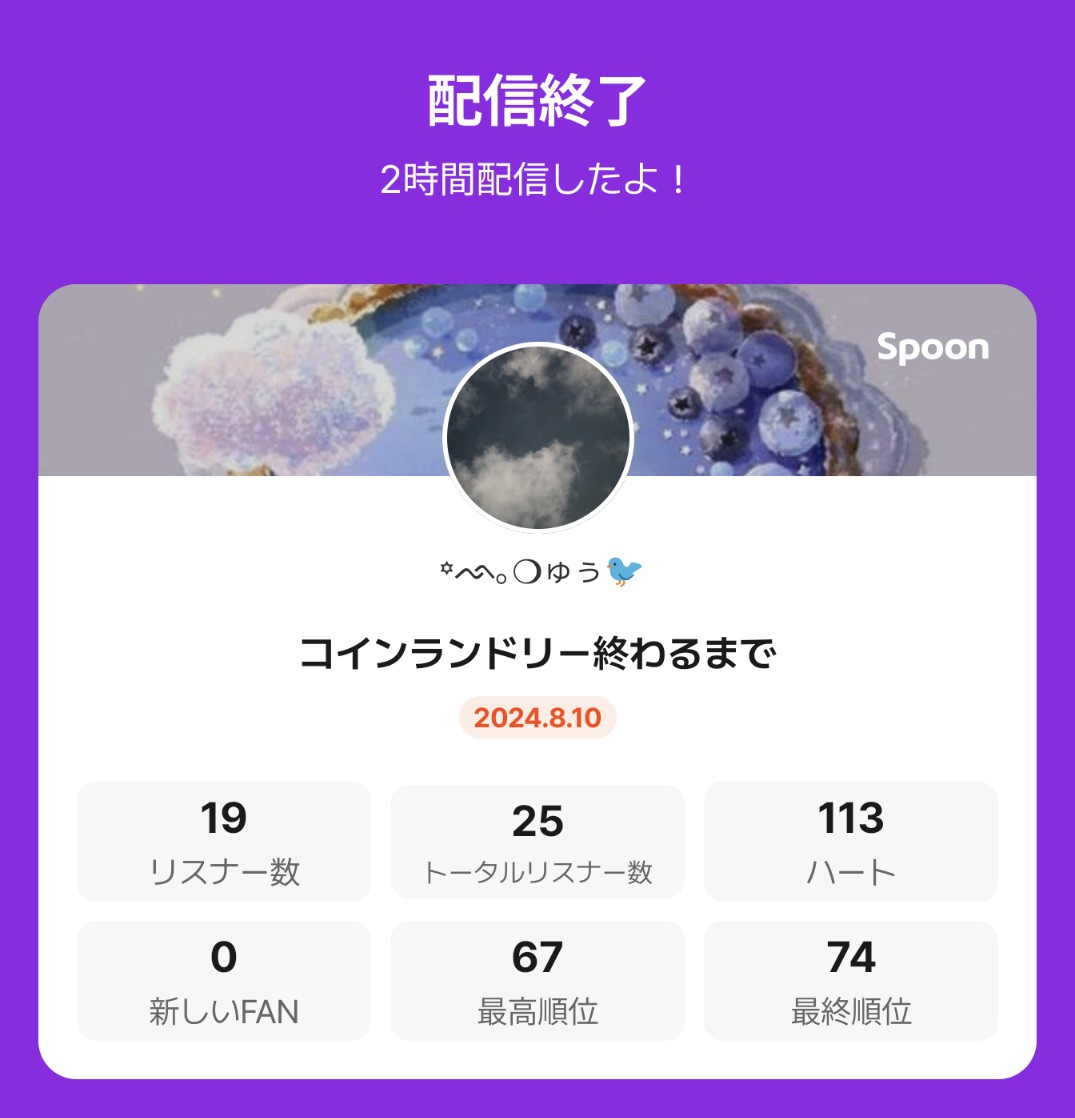
Task: Open the 新しいFAN new fans stat card
Action: coord(223,980)
